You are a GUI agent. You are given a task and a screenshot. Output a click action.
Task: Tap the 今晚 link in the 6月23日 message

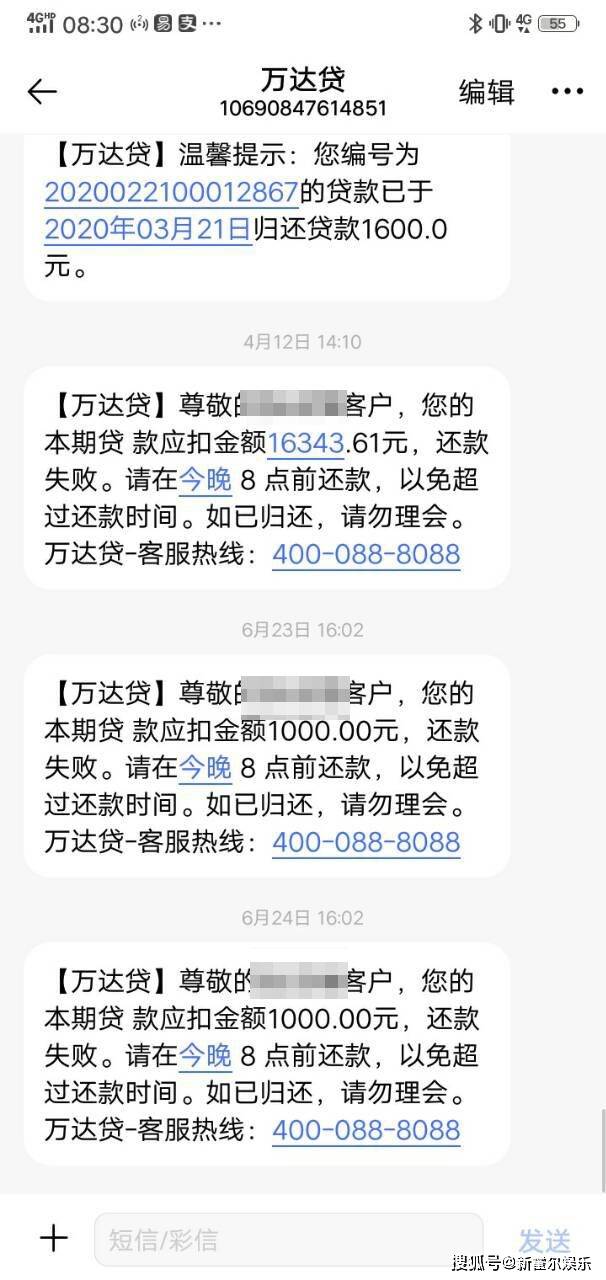[x=205, y=768]
